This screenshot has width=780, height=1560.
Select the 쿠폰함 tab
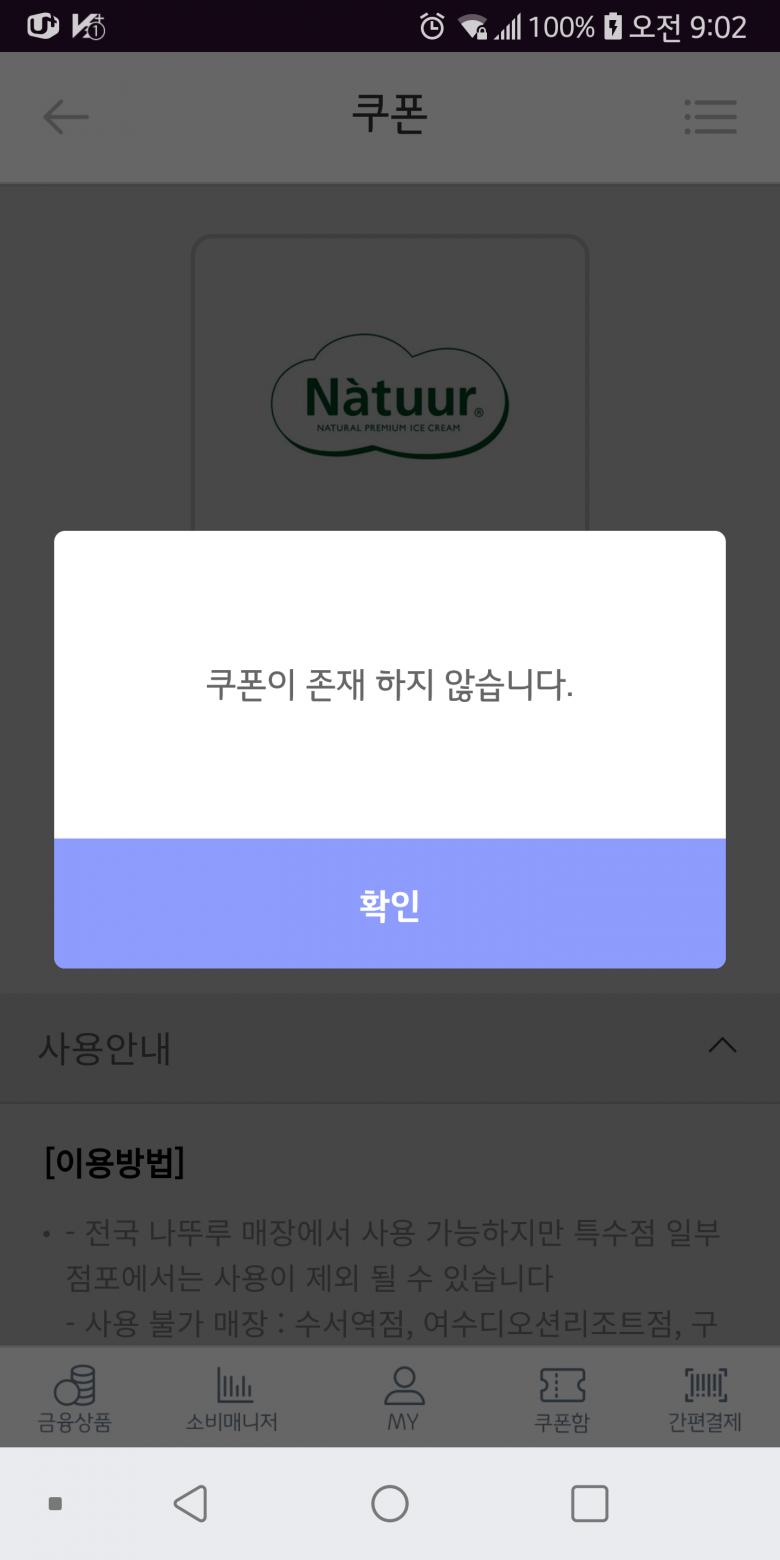[x=561, y=1399]
